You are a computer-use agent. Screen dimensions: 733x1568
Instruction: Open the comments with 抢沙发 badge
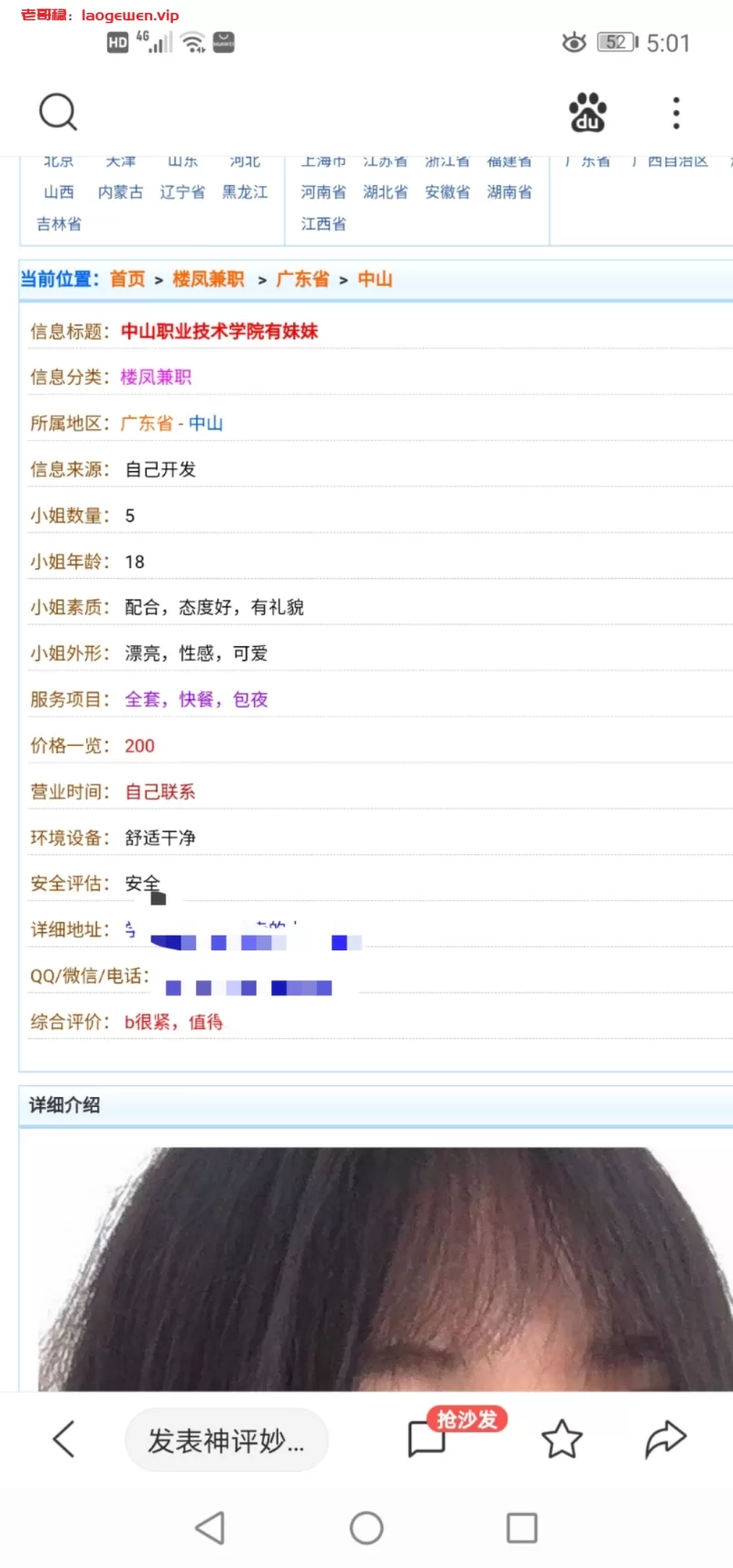[428, 1439]
